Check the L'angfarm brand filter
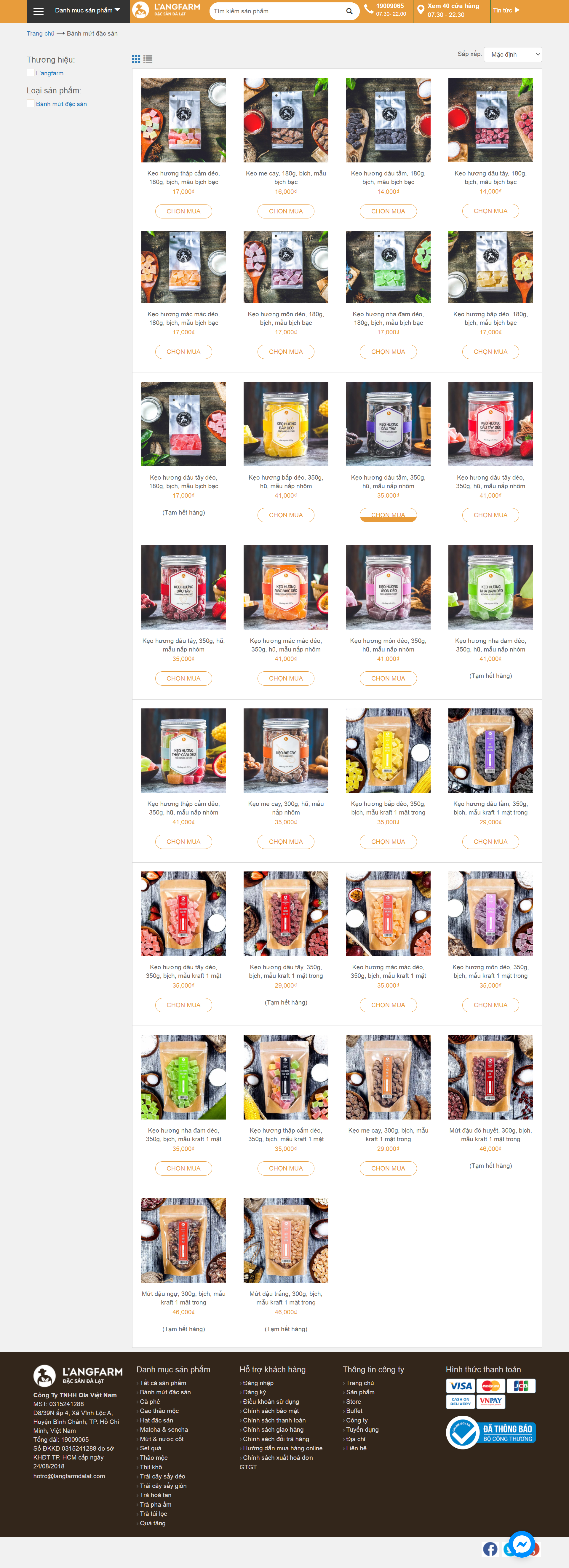The image size is (569, 1568). pyautogui.click(x=31, y=73)
